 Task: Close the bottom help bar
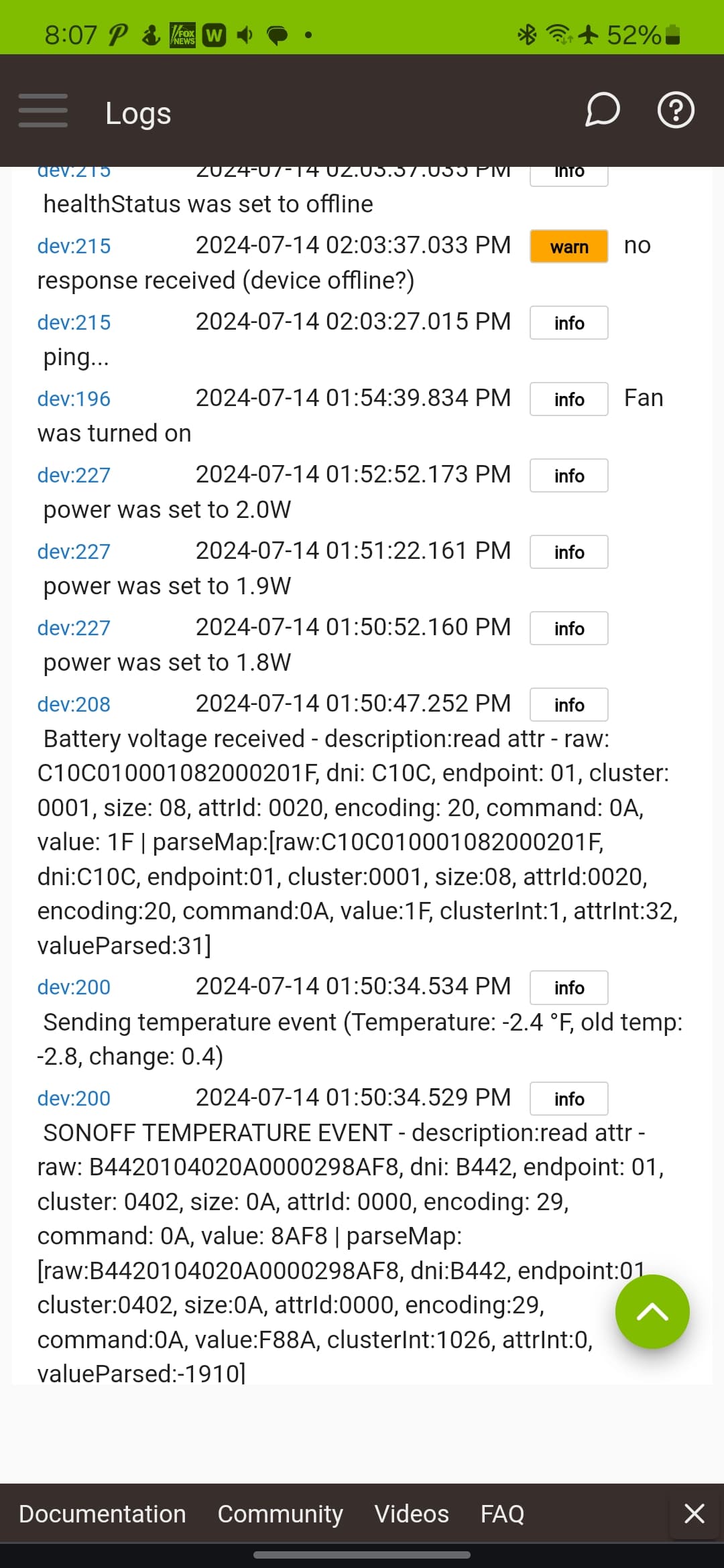click(x=695, y=1513)
